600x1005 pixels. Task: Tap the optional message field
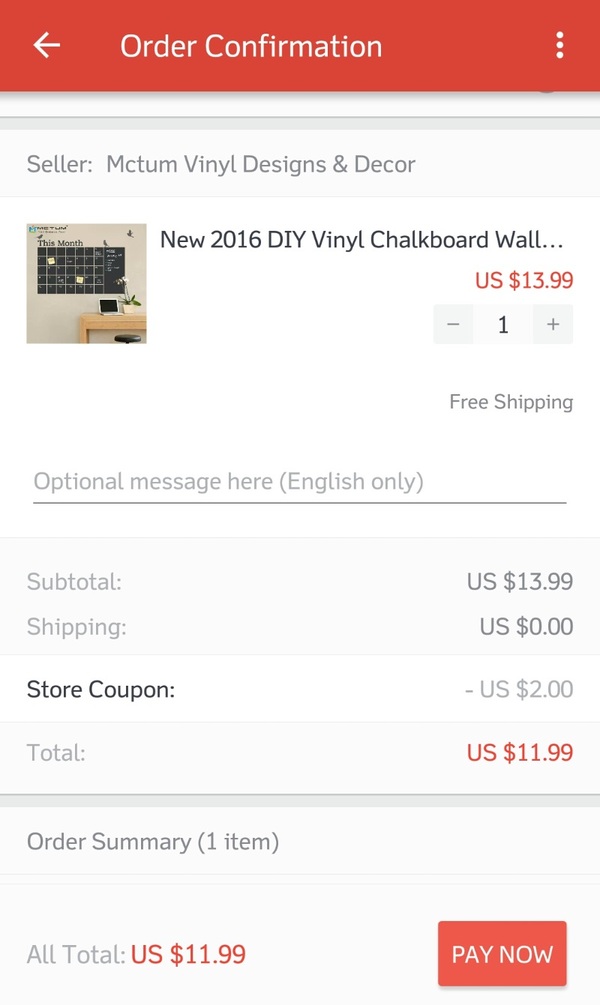299,482
